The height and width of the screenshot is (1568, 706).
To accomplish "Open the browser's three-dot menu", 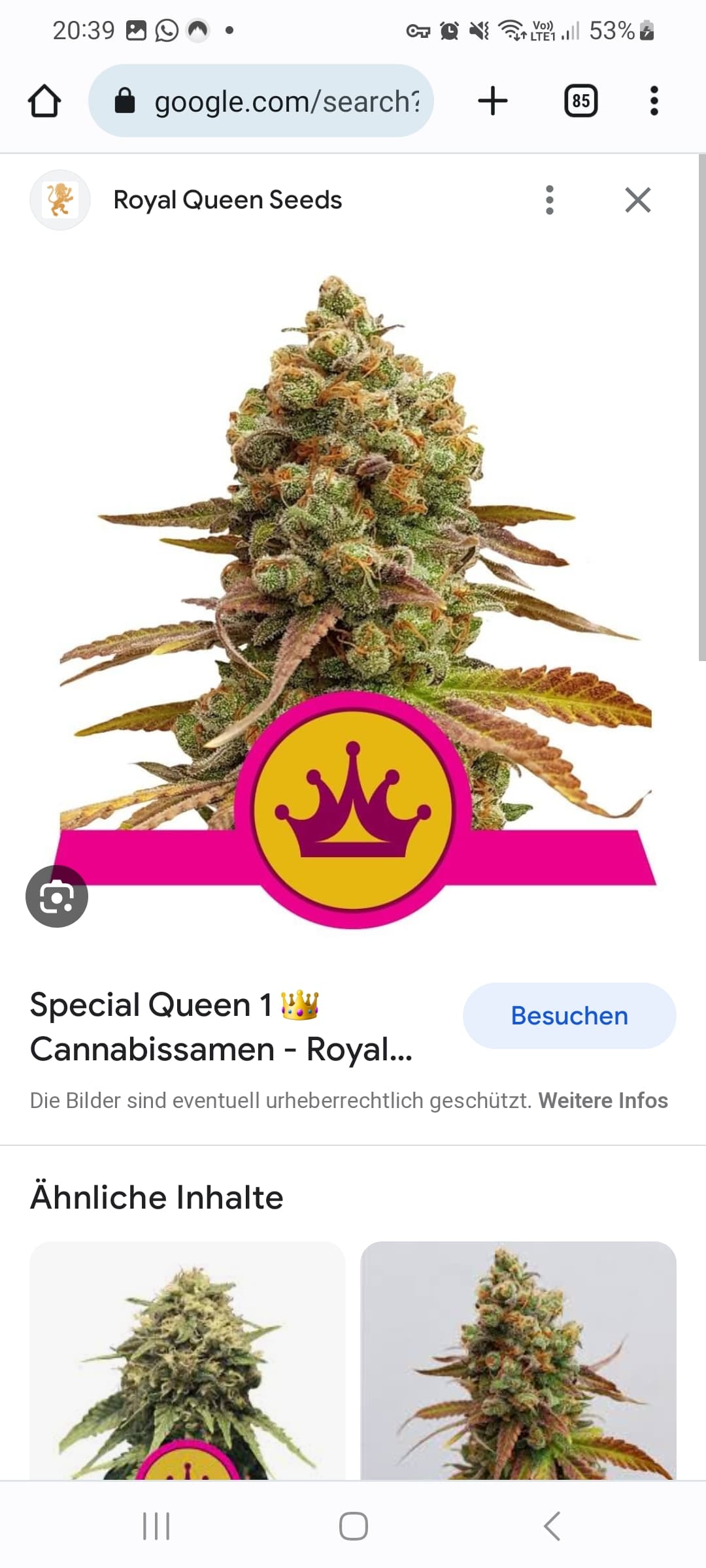I will coord(654,101).
